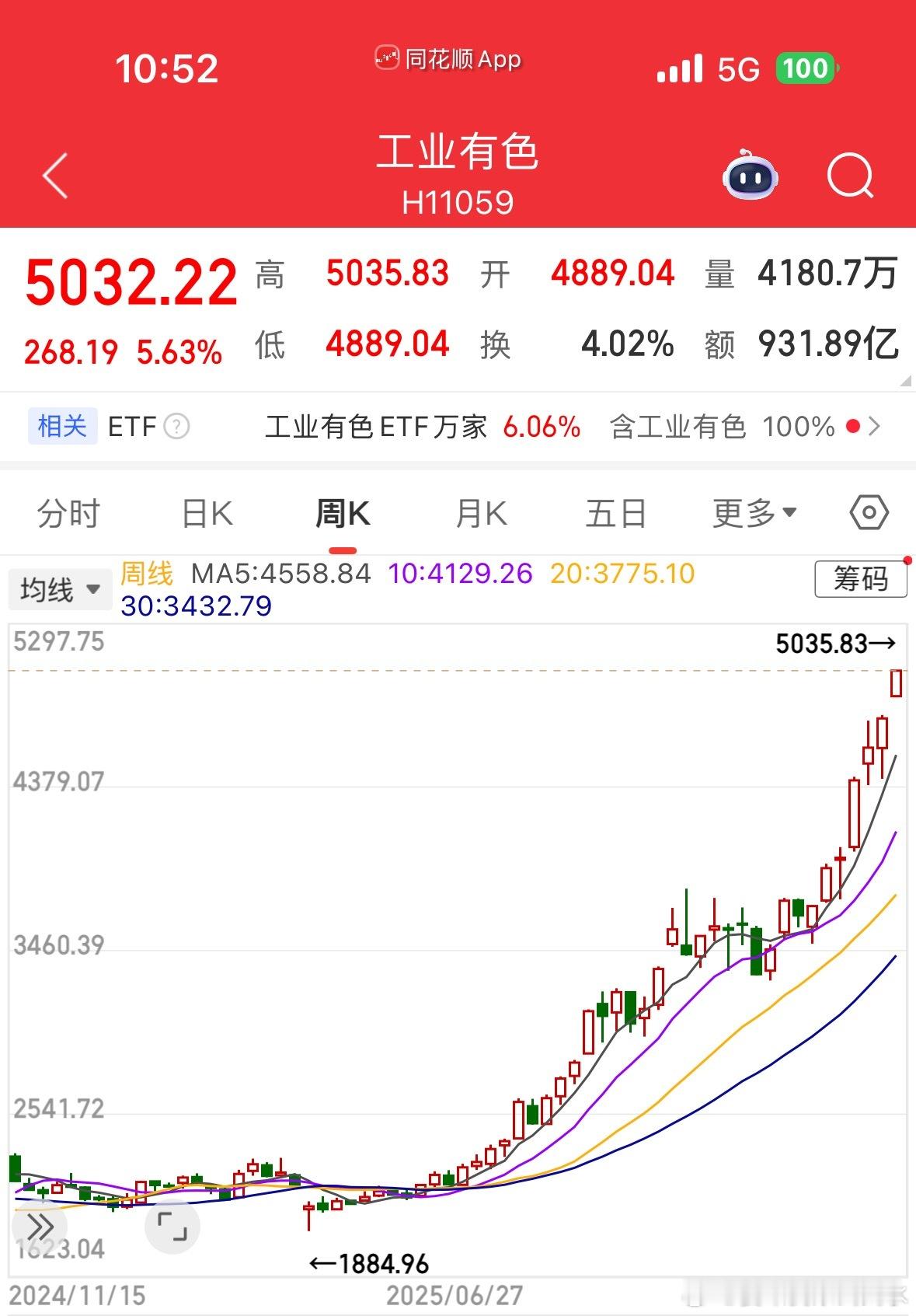This screenshot has width=916, height=1316.
Task: Switch to the 五日 five-day tab
Action: coord(616,512)
